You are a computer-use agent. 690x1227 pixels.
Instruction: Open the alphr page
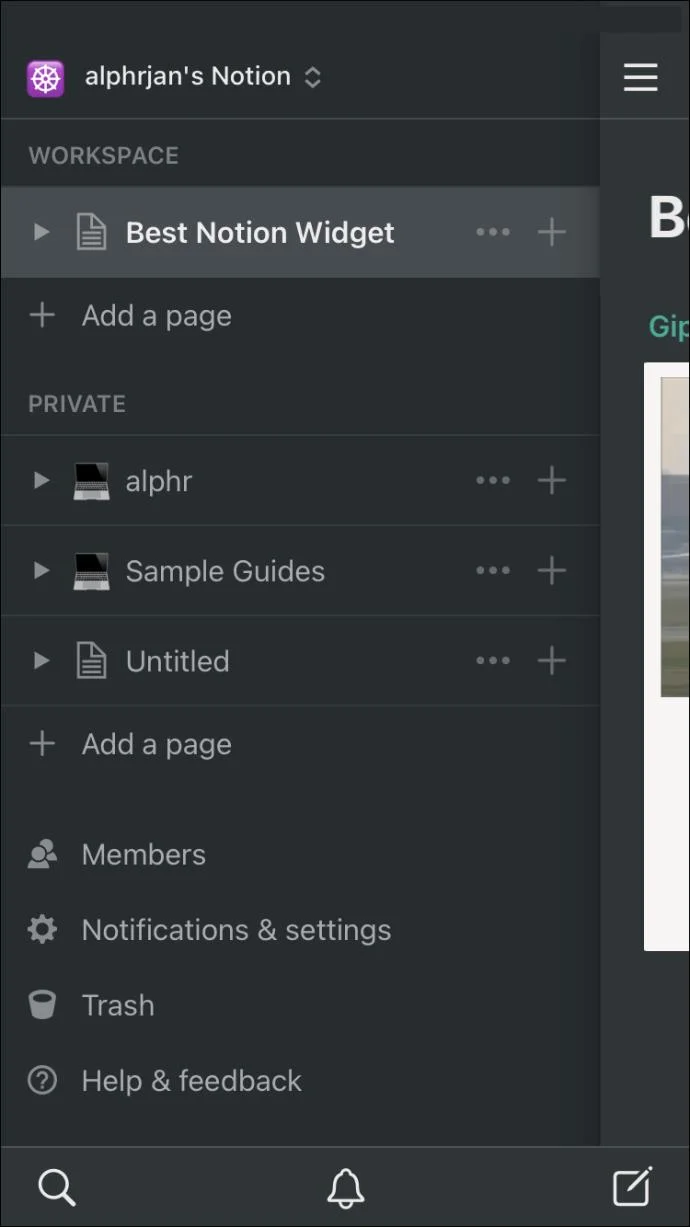pos(159,481)
